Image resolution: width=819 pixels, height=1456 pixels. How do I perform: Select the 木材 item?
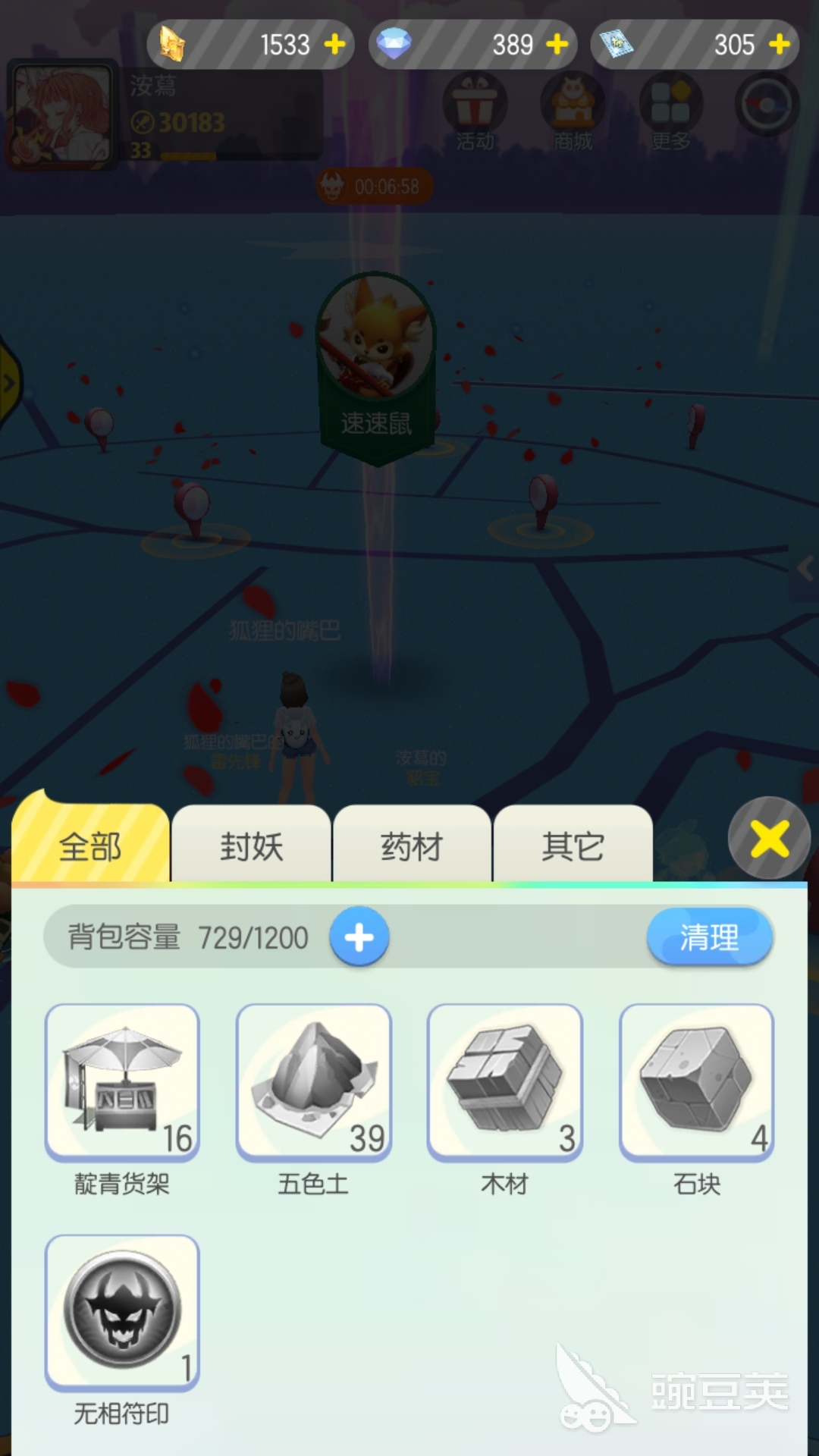click(504, 1082)
